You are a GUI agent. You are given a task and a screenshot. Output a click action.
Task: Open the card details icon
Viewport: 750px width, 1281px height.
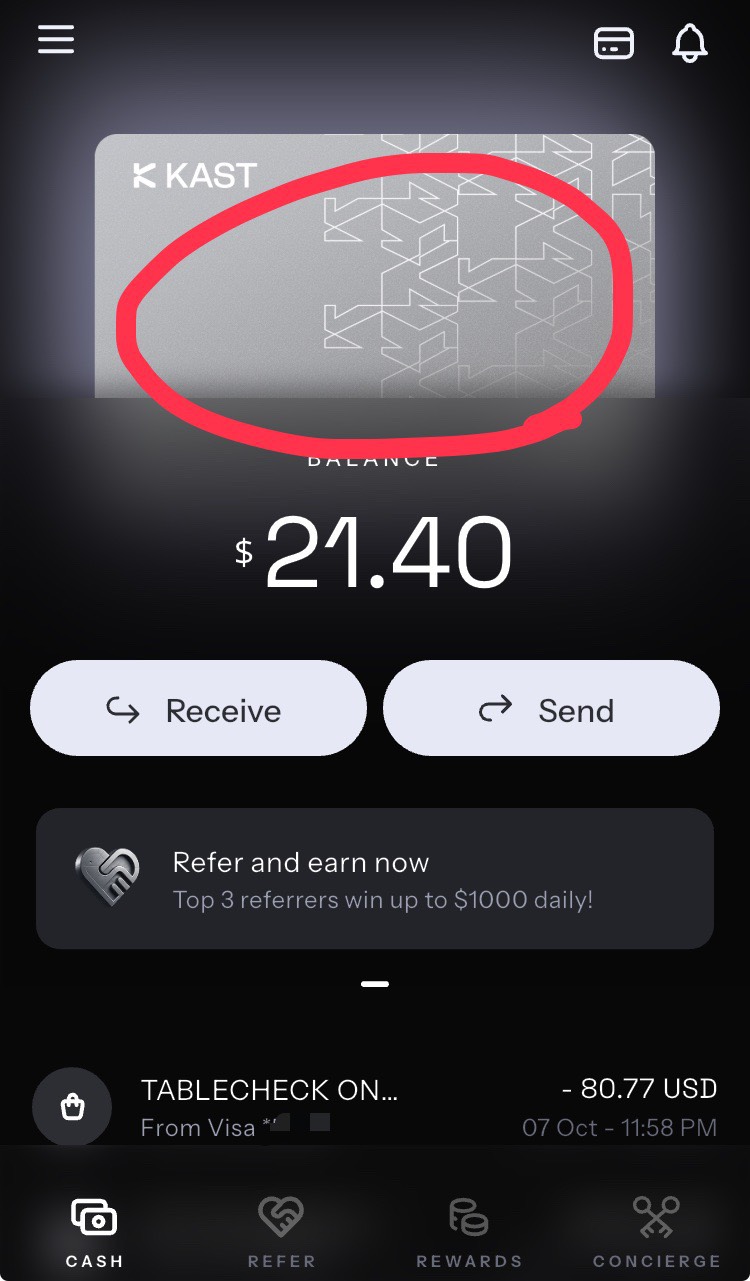tap(613, 43)
